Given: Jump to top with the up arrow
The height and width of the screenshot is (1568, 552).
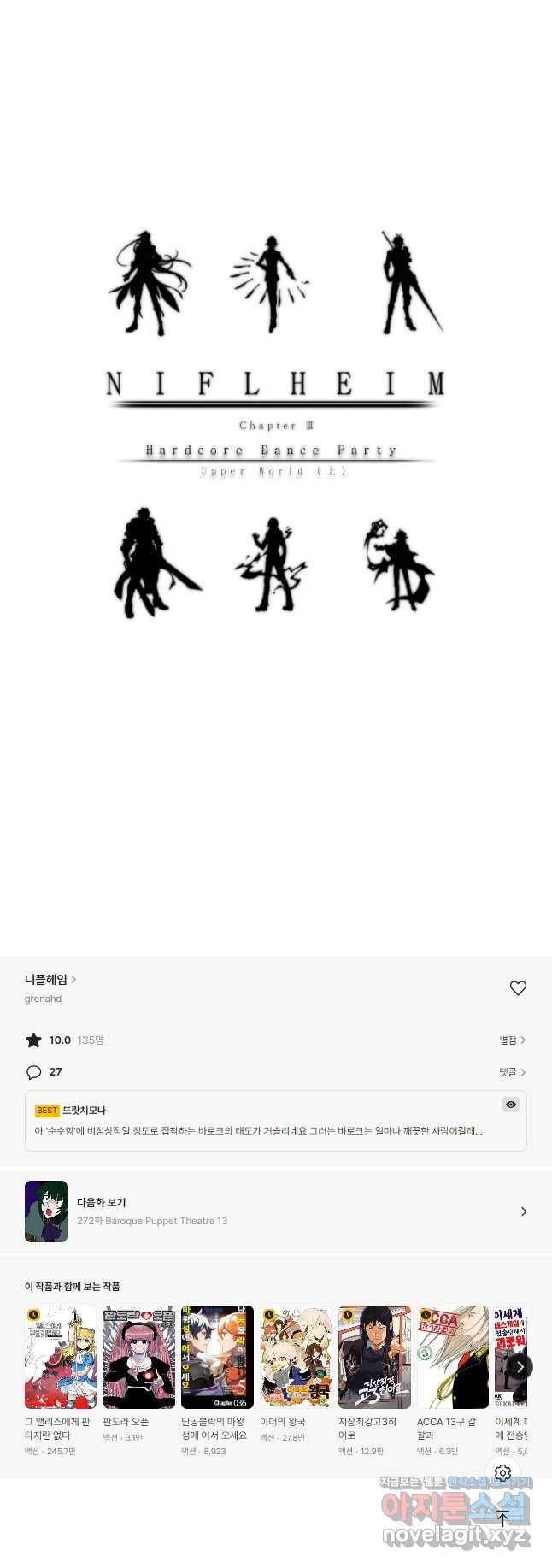Looking at the screenshot, I should (503, 1518).
